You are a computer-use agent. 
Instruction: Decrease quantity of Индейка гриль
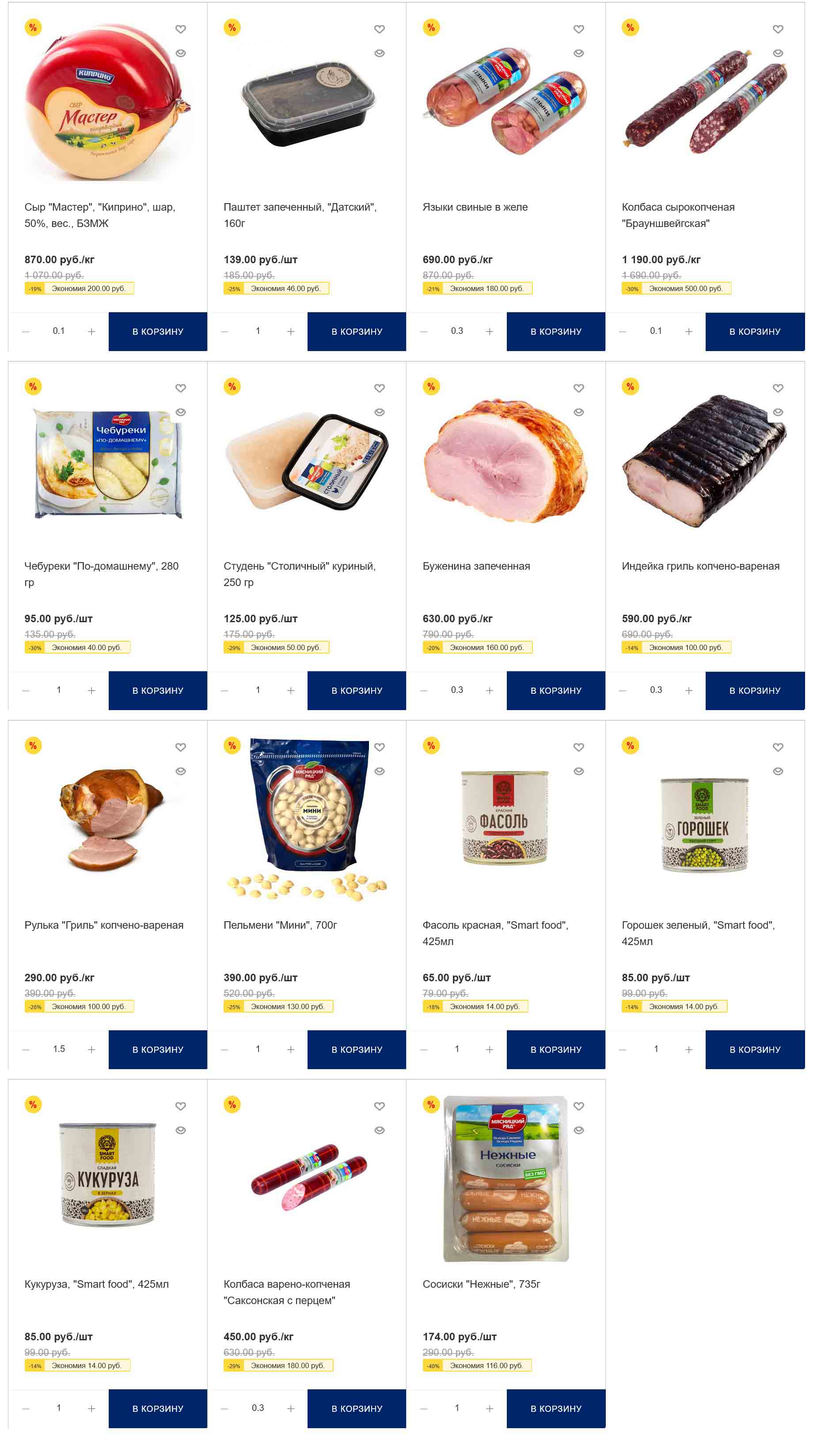[x=623, y=690]
